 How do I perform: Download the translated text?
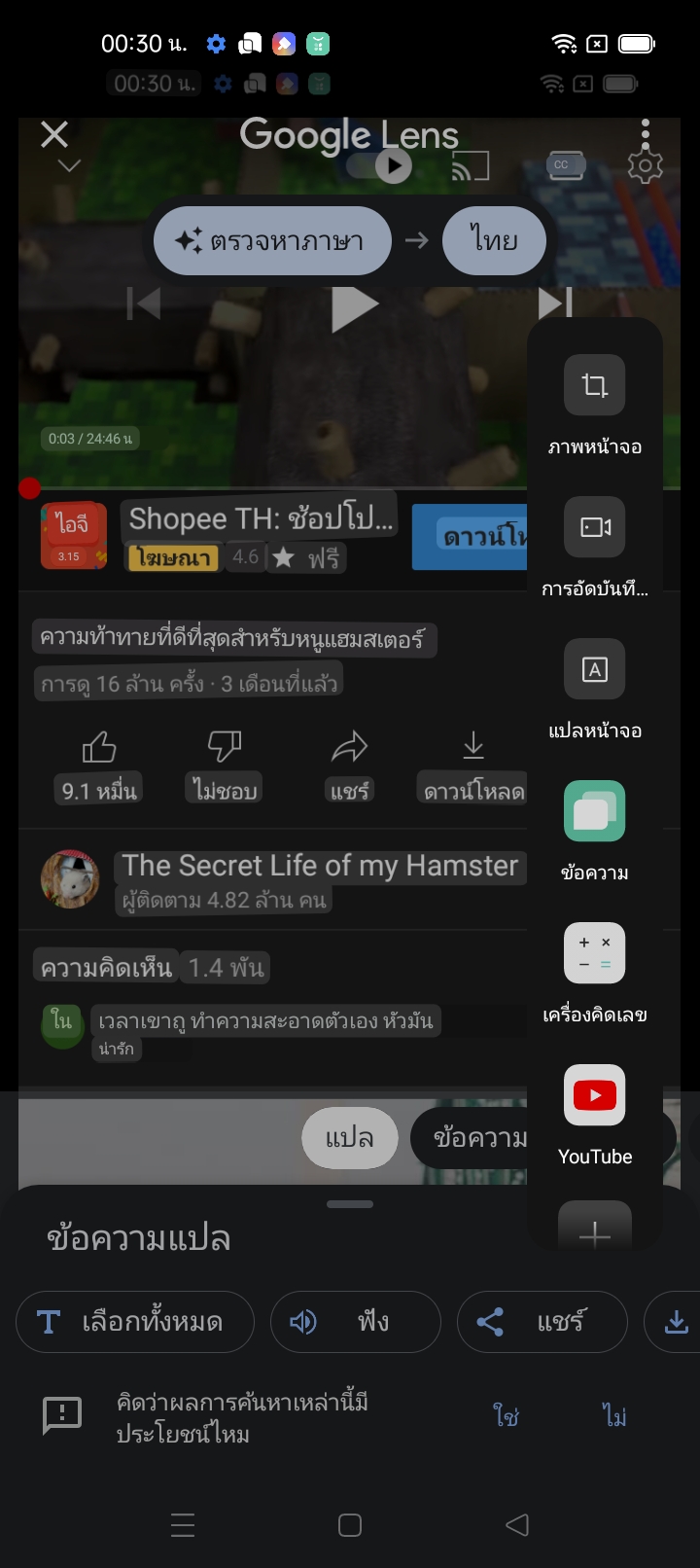pos(677,1322)
